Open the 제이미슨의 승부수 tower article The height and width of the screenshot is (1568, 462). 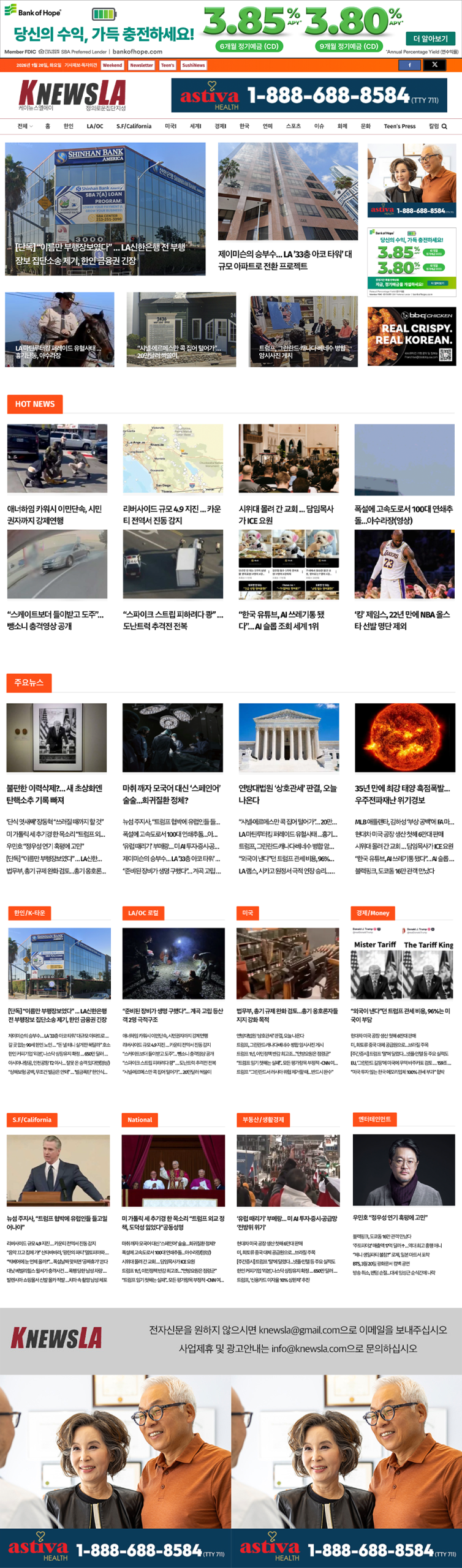[x=287, y=260]
